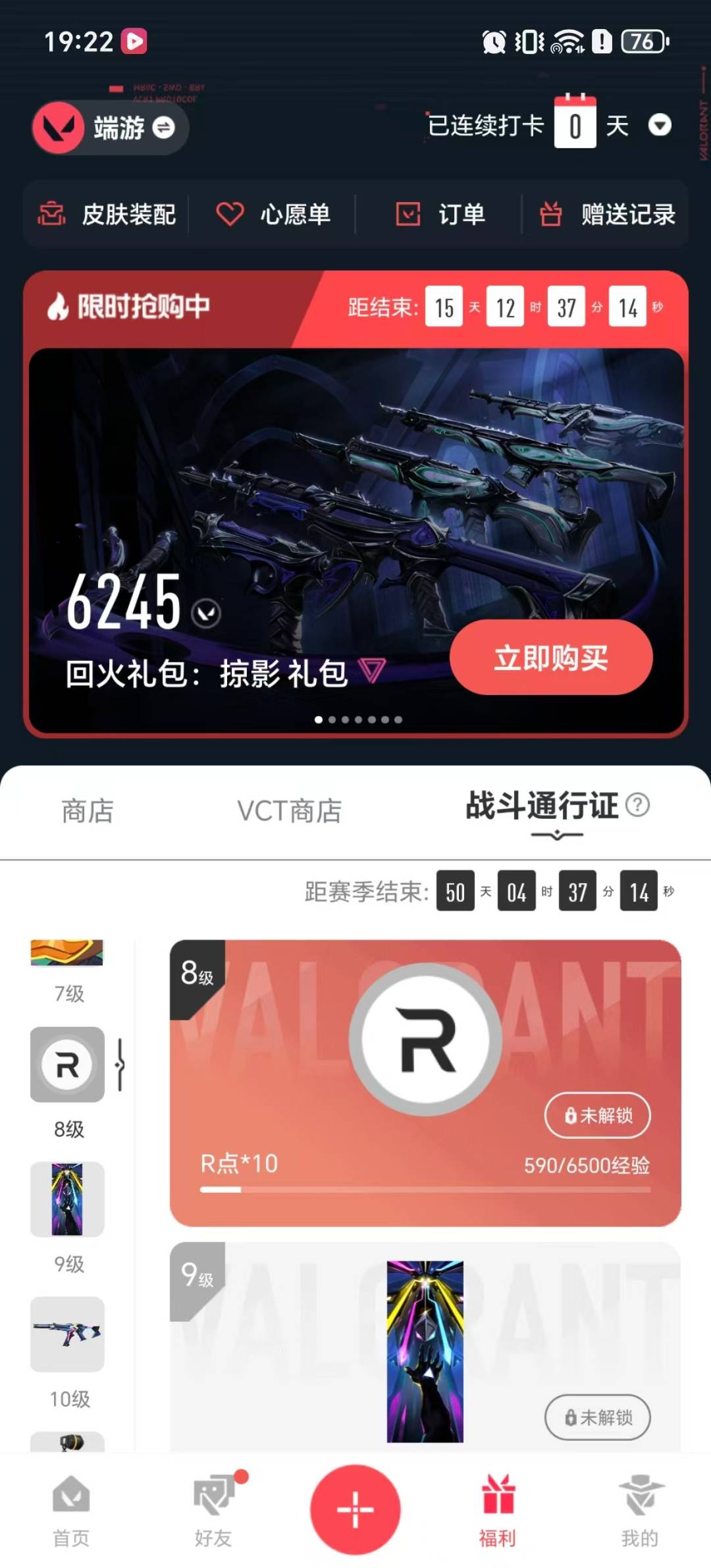Tap the Valorant logo avatar at top left
The height and width of the screenshot is (1568, 711).
point(58,128)
